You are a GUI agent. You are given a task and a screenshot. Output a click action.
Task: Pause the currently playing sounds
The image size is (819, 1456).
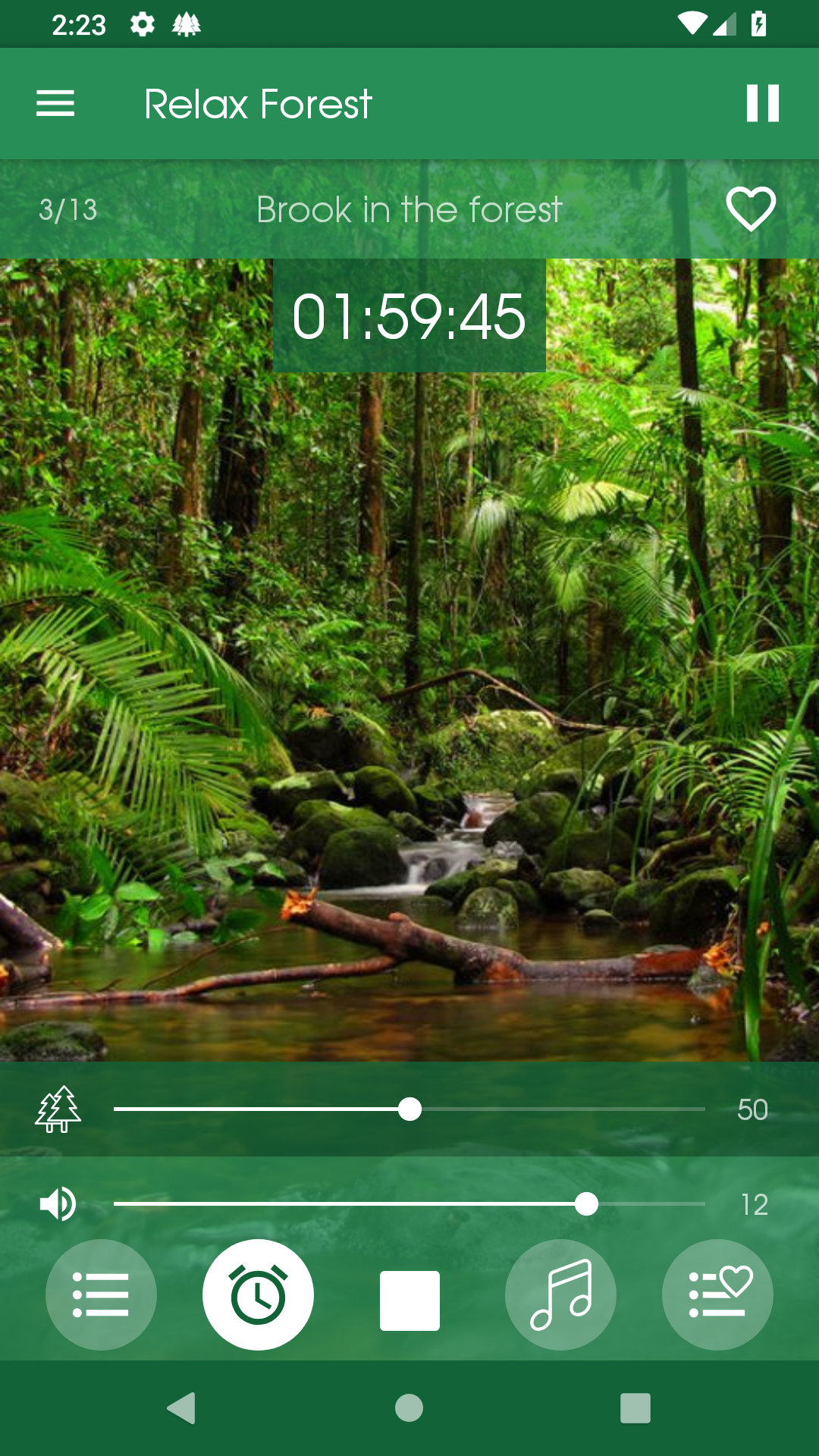[762, 103]
